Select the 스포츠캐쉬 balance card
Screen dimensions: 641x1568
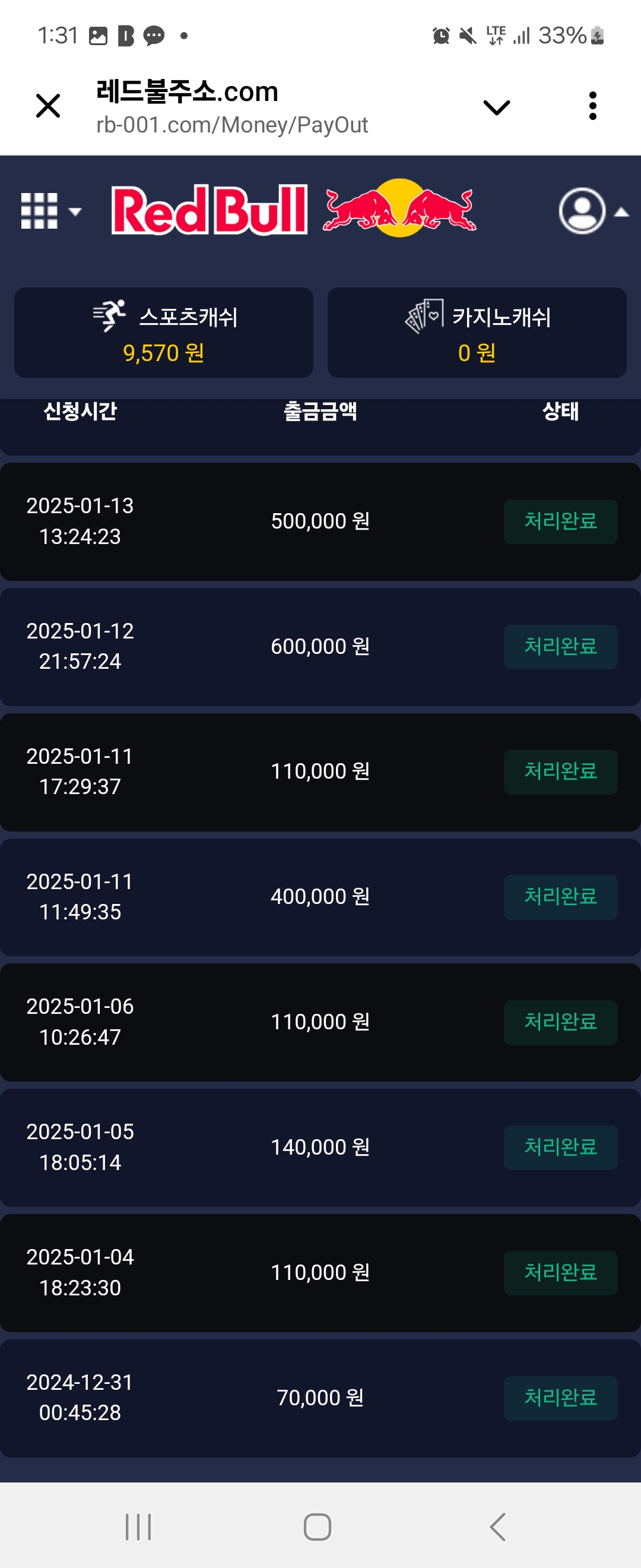click(164, 333)
